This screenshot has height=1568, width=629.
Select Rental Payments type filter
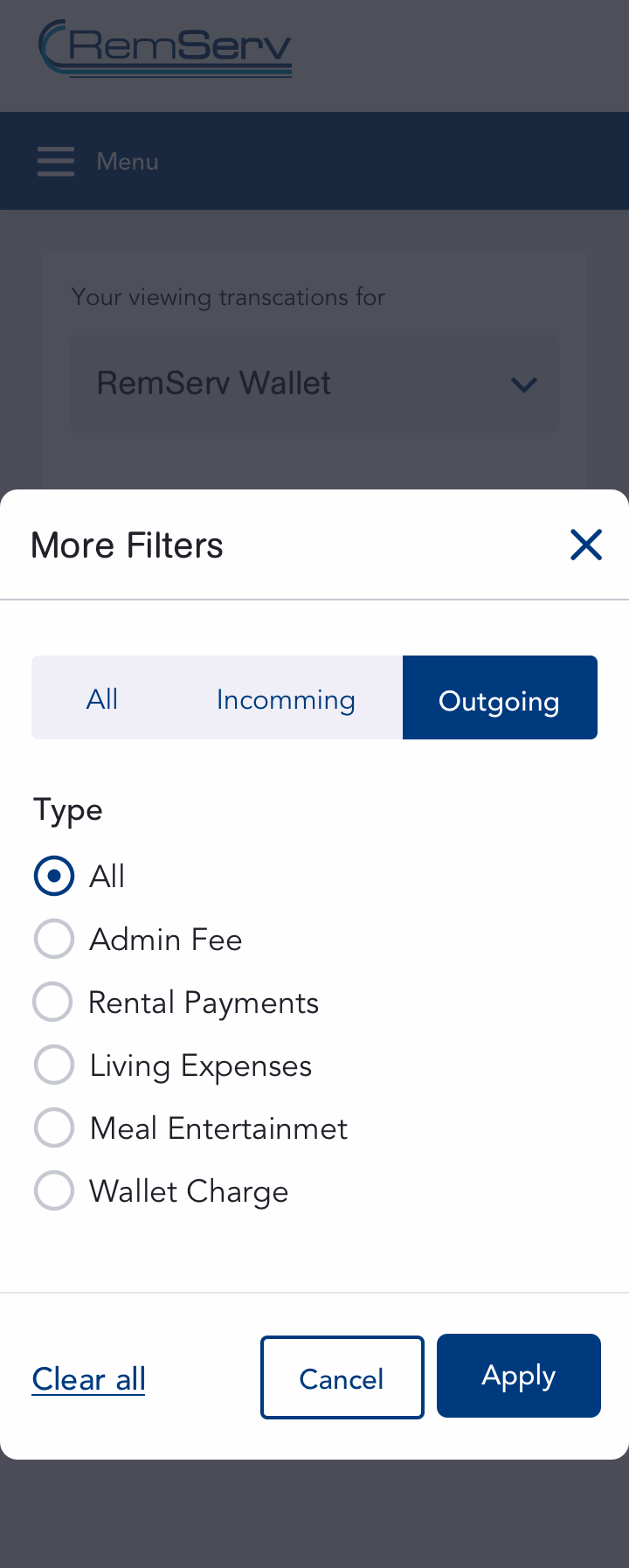[53, 1001]
